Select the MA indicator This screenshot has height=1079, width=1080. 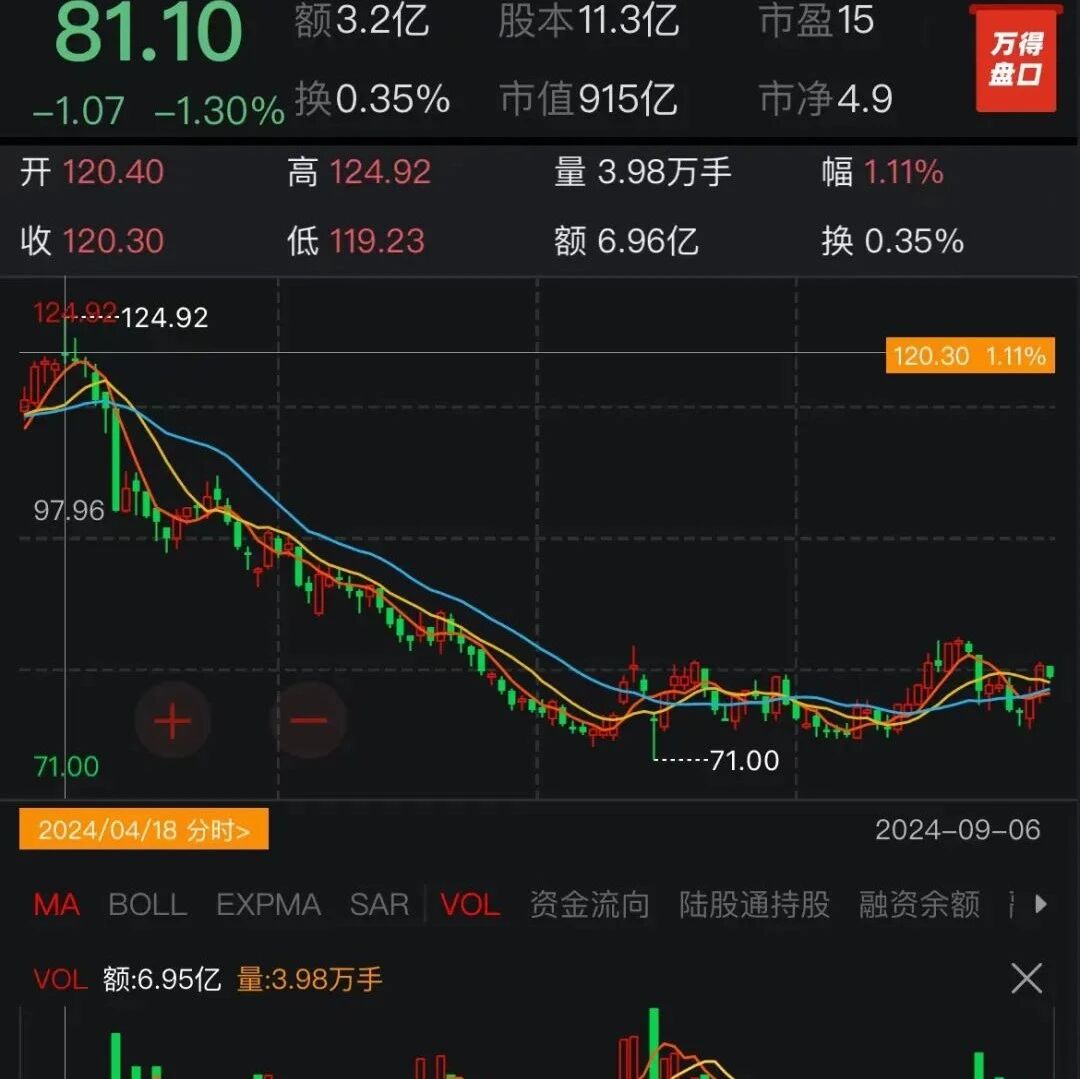point(56,904)
